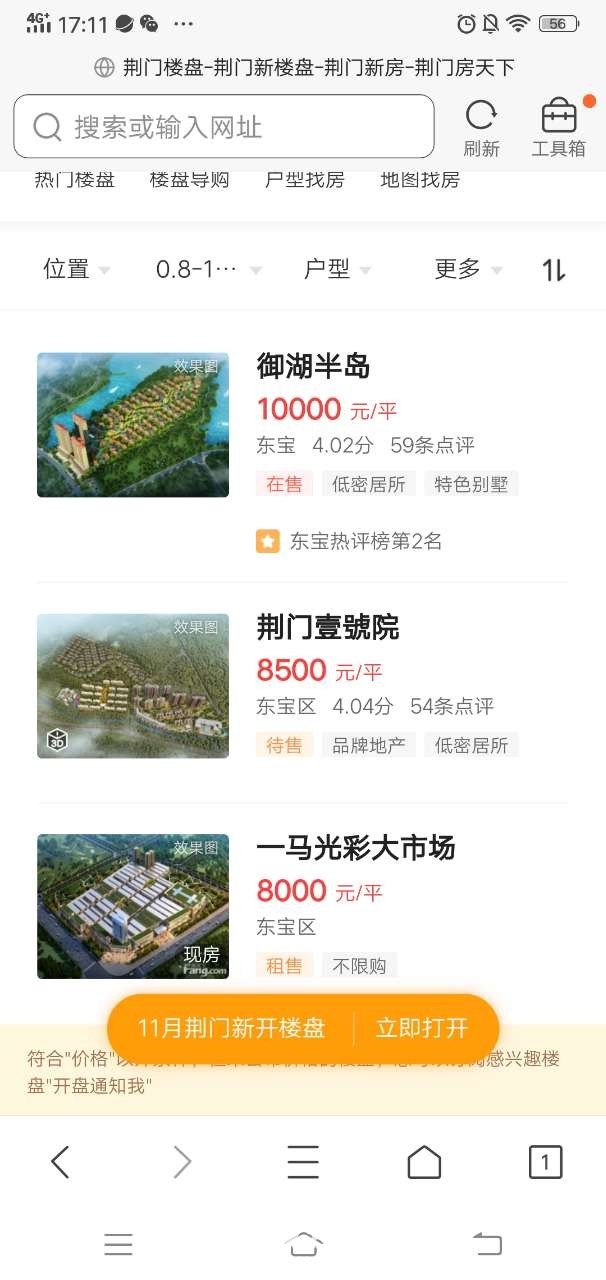
Task: Switch to 热门楼盘 tab
Action: pyautogui.click(x=75, y=180)
